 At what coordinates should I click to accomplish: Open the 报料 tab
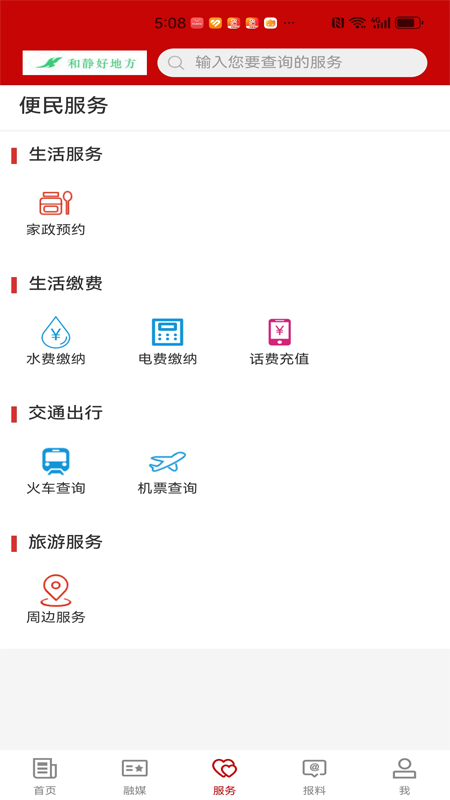click(x=314, y=776)
